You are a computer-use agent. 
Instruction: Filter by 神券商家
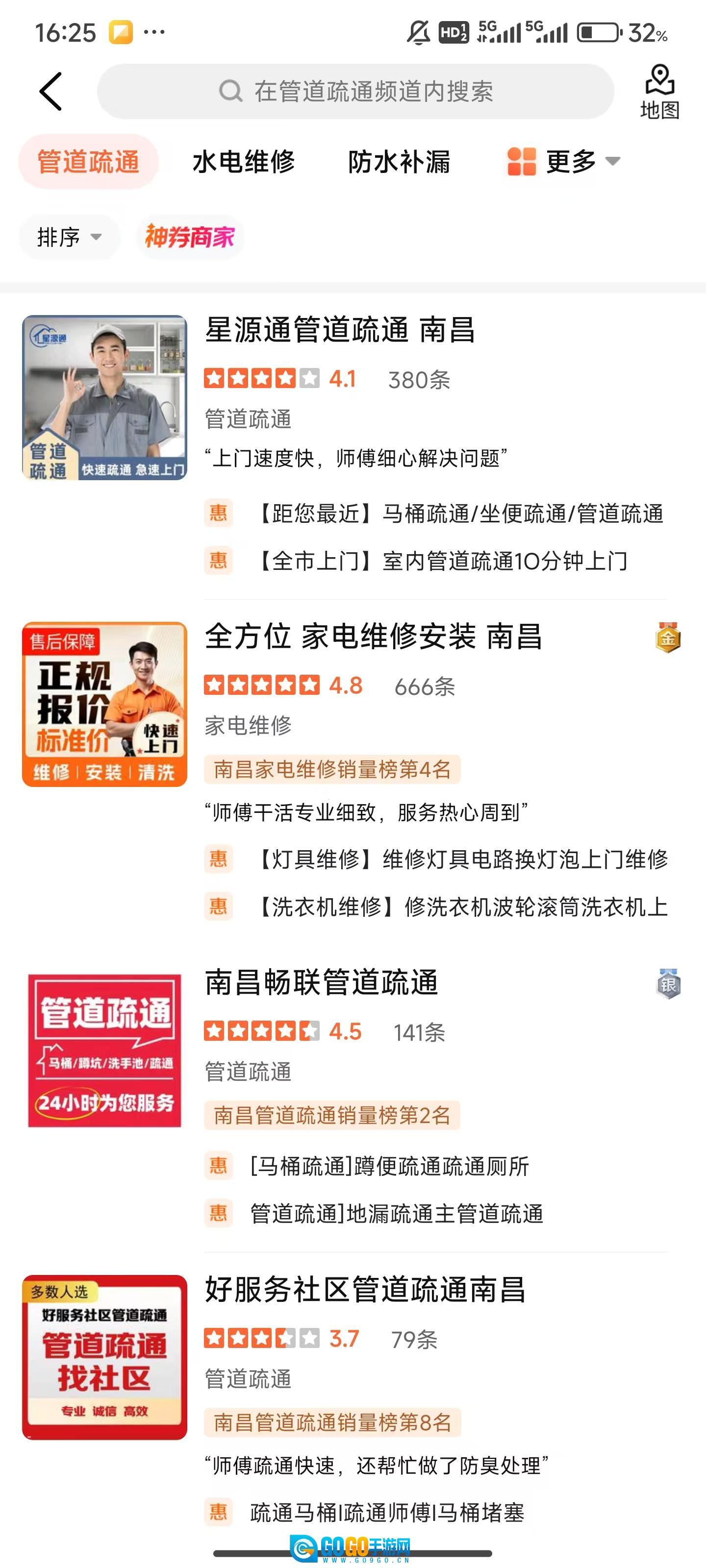pos(189,237)
